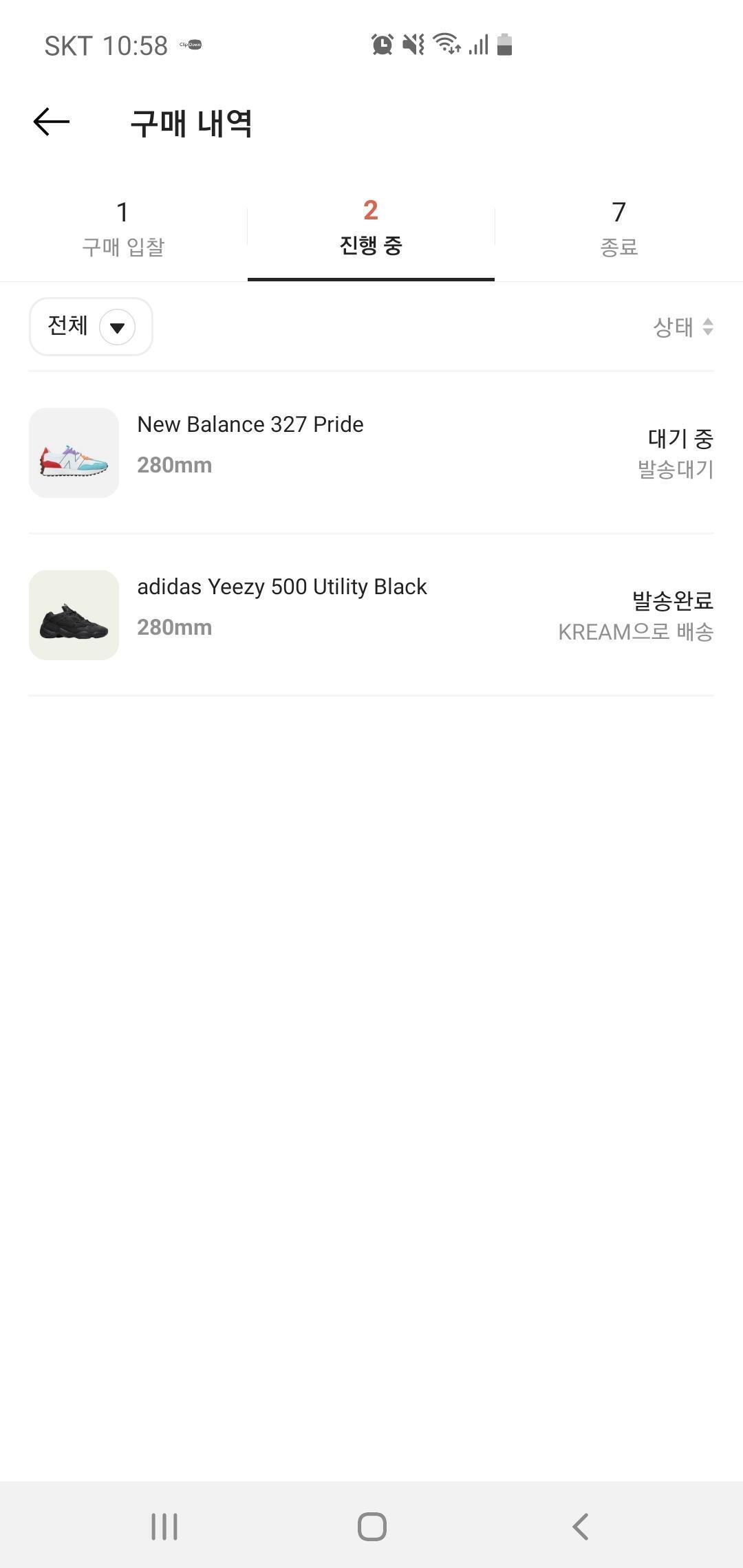Go back using the top arrow
Viewport: 743px width, 1568px height.
click(x=52, y=122)
